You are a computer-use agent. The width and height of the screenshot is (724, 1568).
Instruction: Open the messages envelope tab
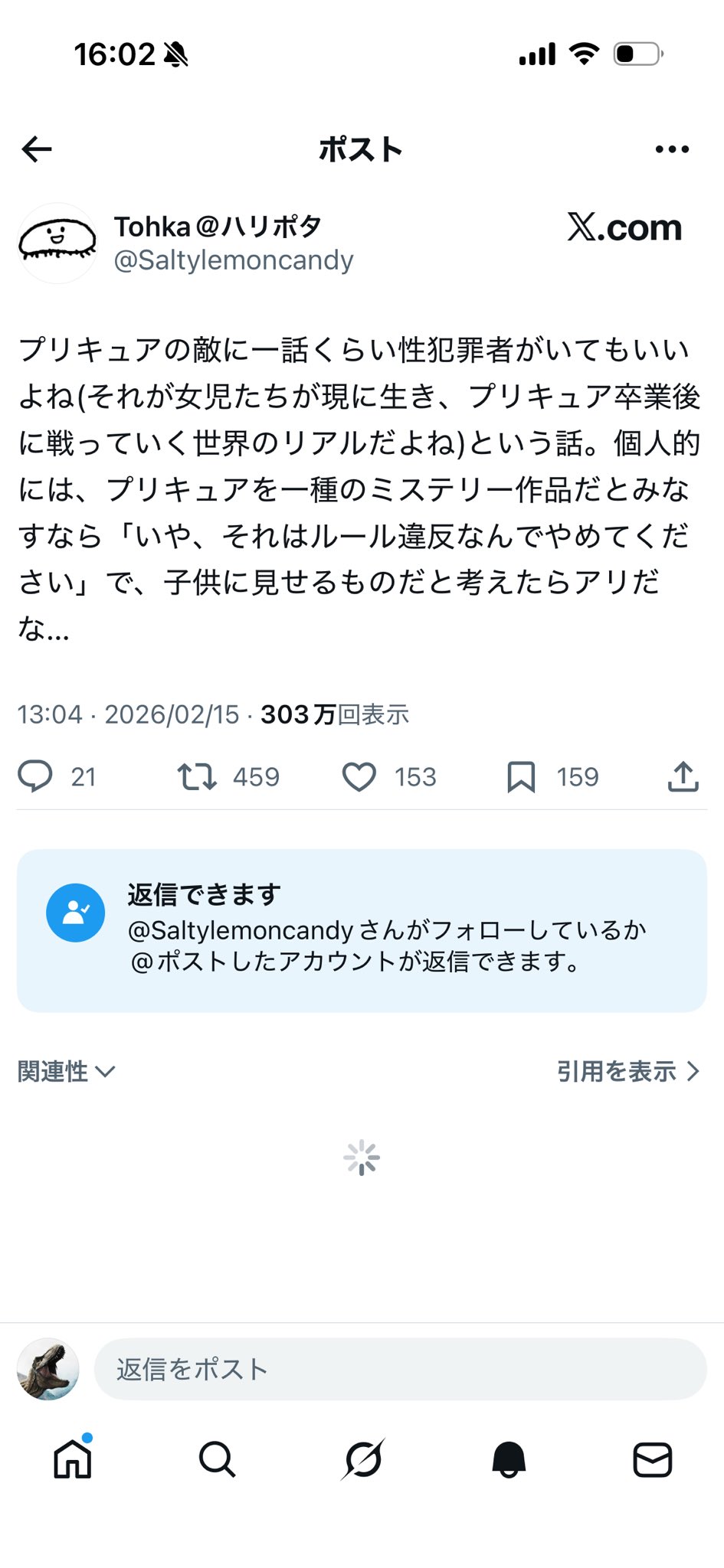coord(653,1459)
